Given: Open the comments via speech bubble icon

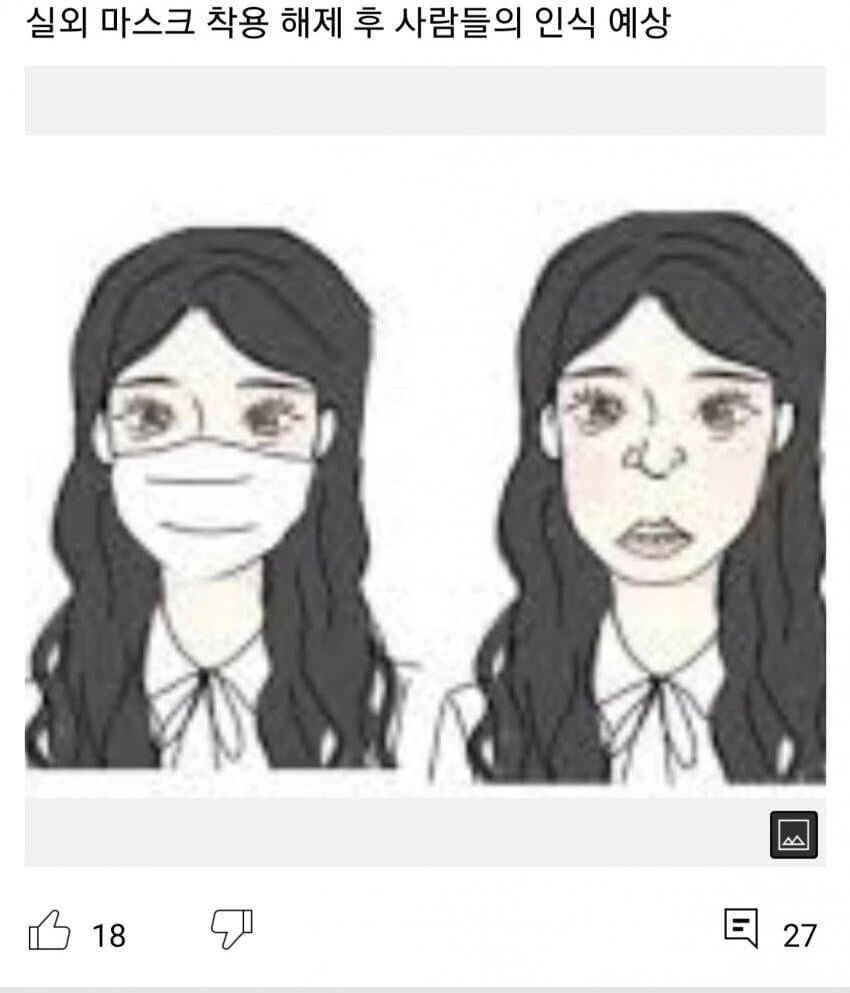Looking at the screenshot, I should click(x=740, y=928).
